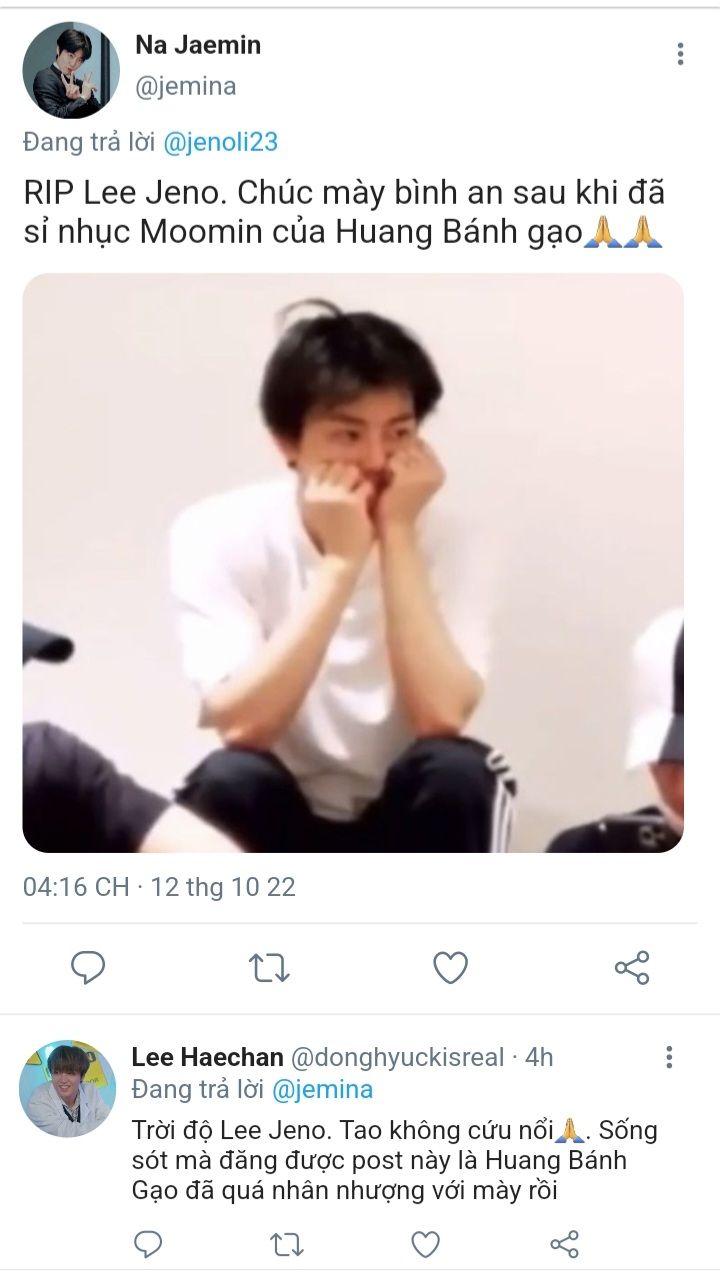
Task: Reply to Na Jaemin's tweet
Action: 88,967
